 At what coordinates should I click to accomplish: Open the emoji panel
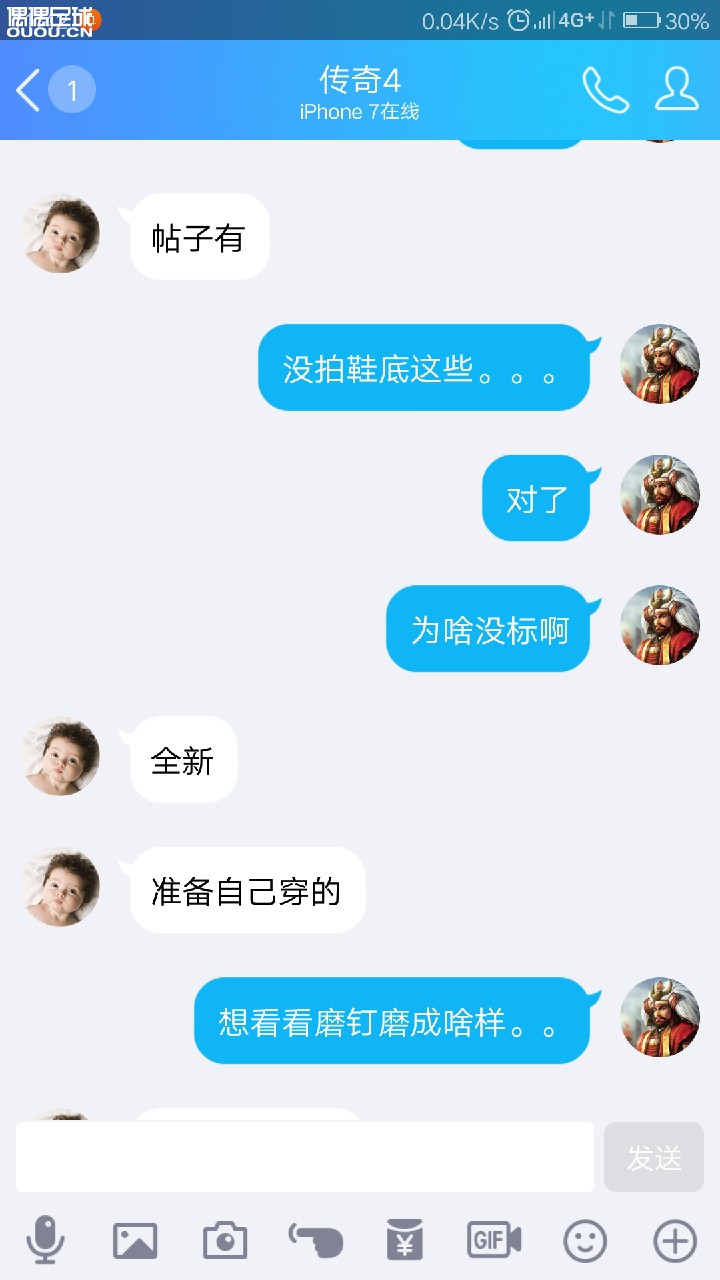click(585, 1241)
